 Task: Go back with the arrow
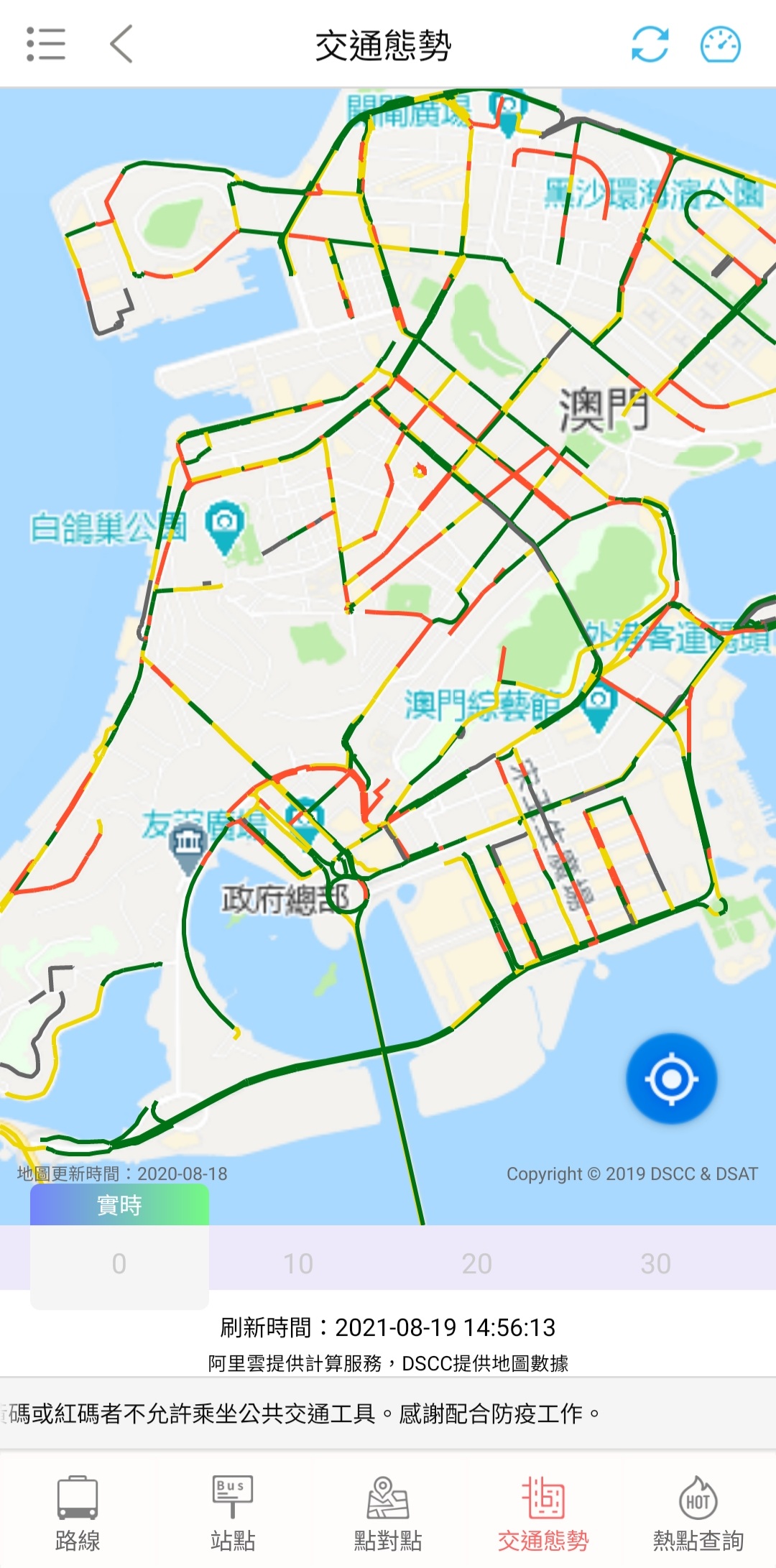tap(121, 45)
